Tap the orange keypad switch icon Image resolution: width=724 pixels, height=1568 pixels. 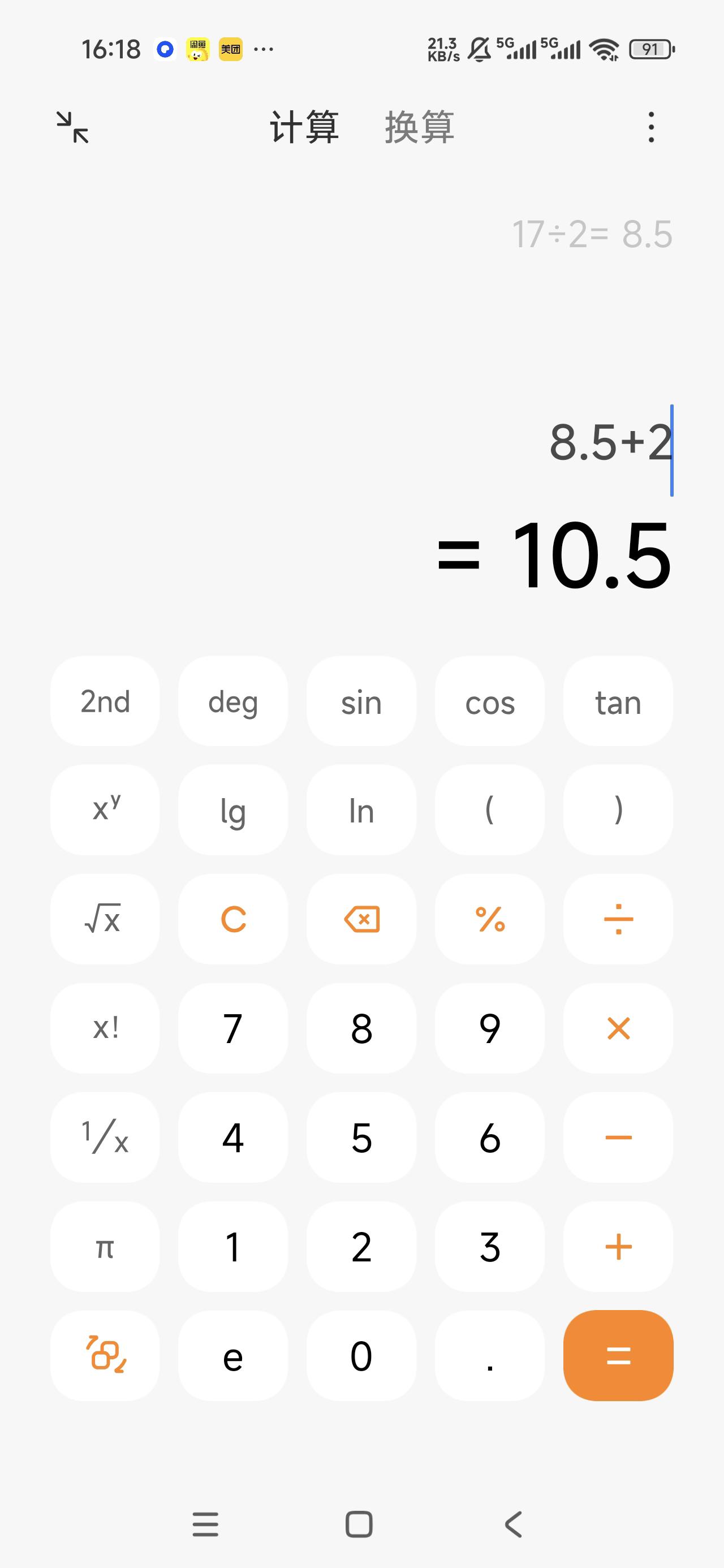click(x=105, y=1355)
